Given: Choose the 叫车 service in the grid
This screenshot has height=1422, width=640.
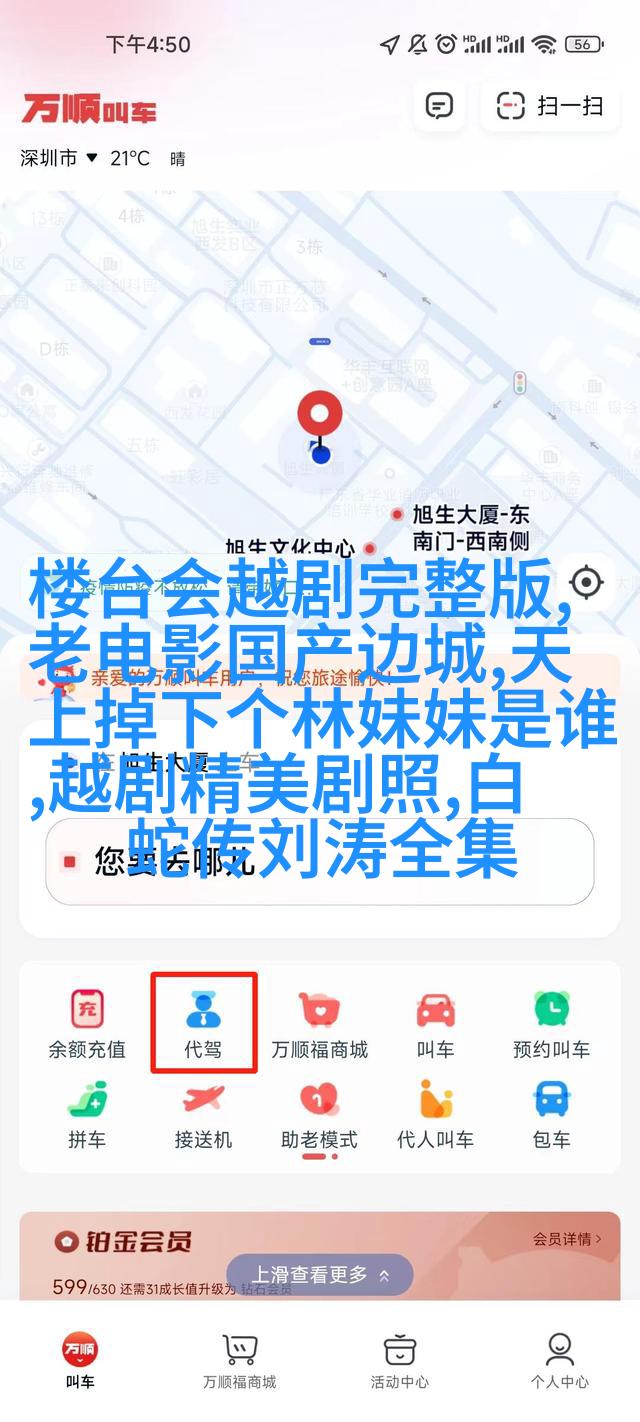Looking at the screenshot, I should (435, 1022).
